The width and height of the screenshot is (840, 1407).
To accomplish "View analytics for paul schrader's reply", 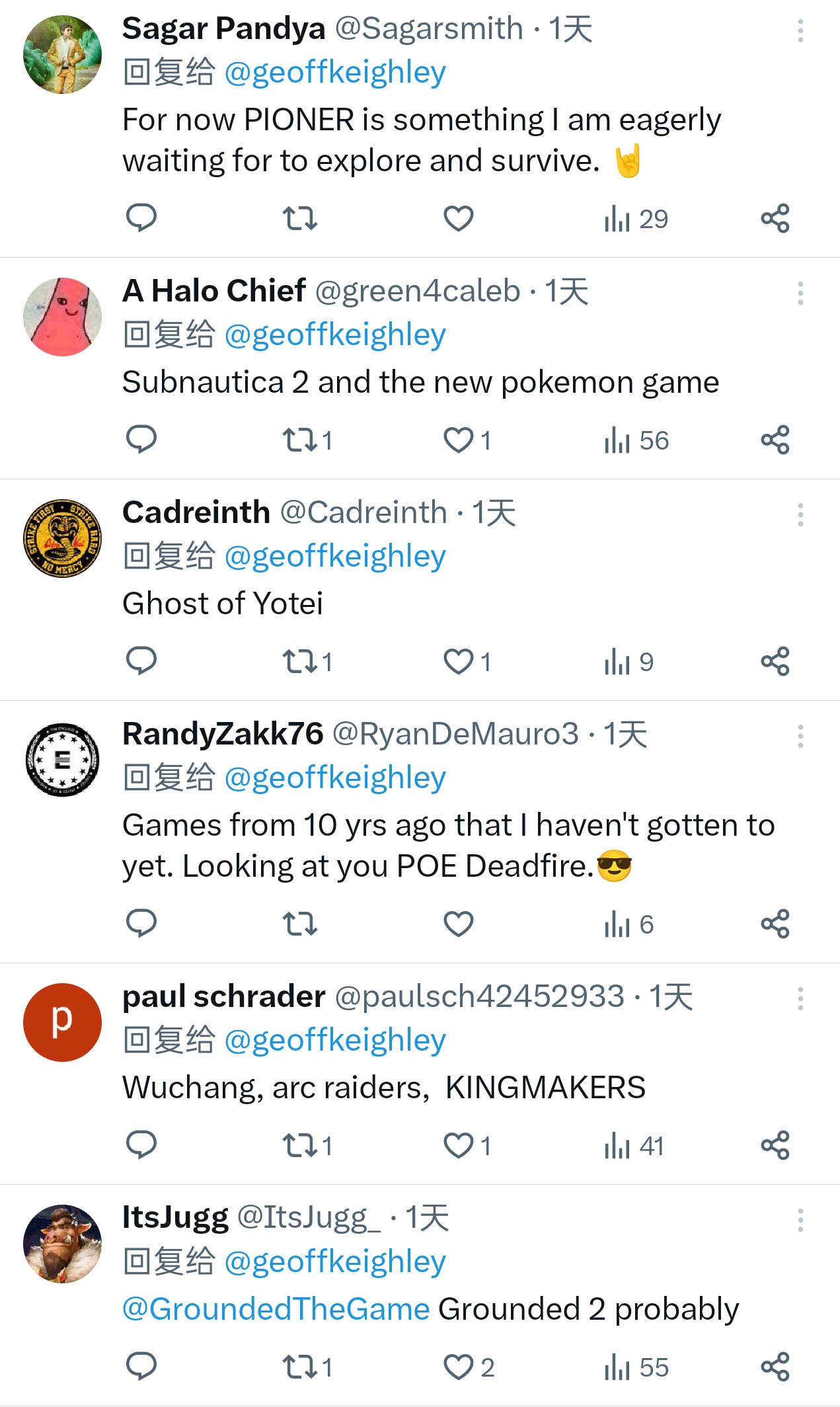I will [x=633, y=1145].
